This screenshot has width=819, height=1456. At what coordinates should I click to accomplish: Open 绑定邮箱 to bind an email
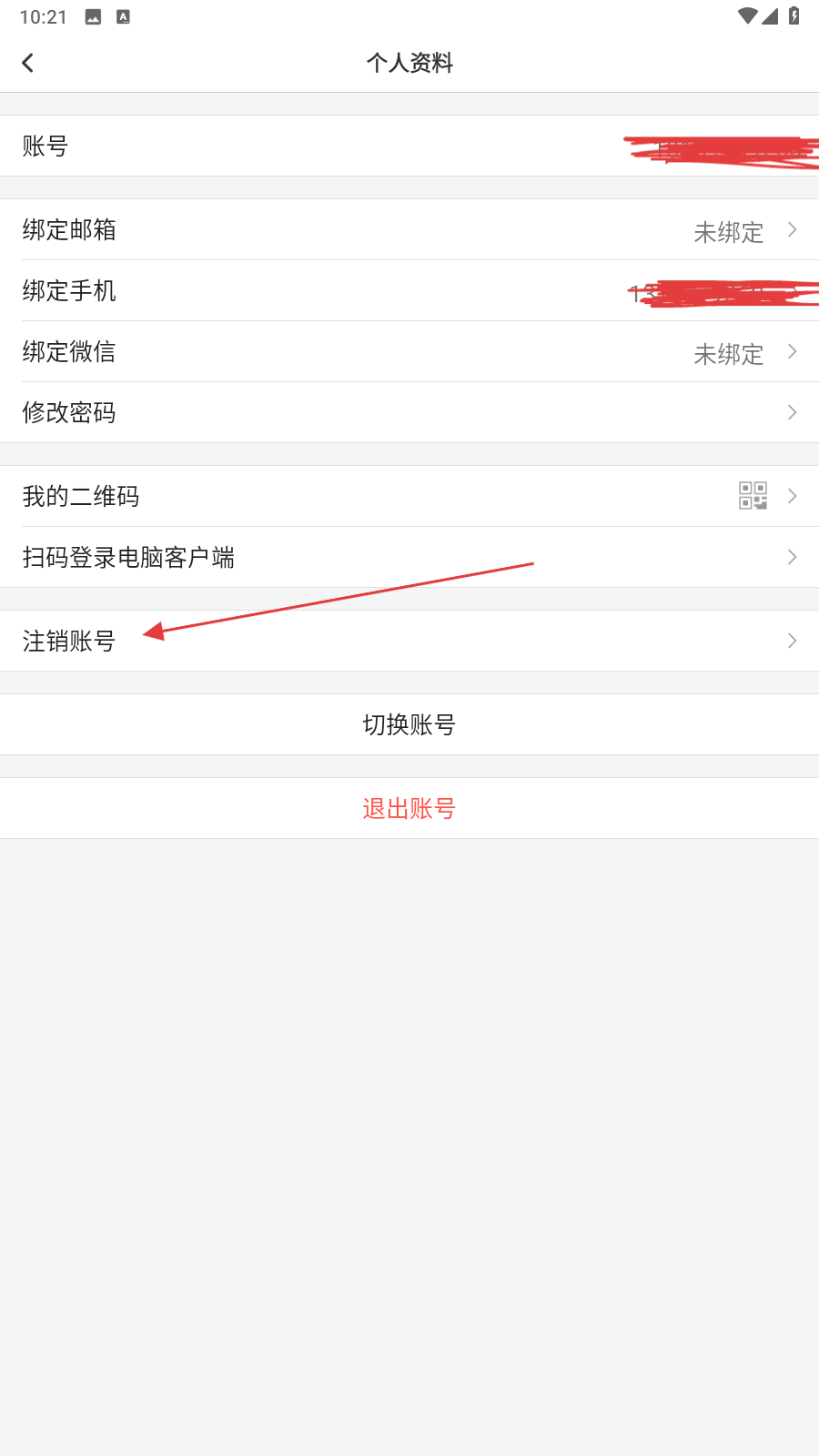click(x=409, y=230)
